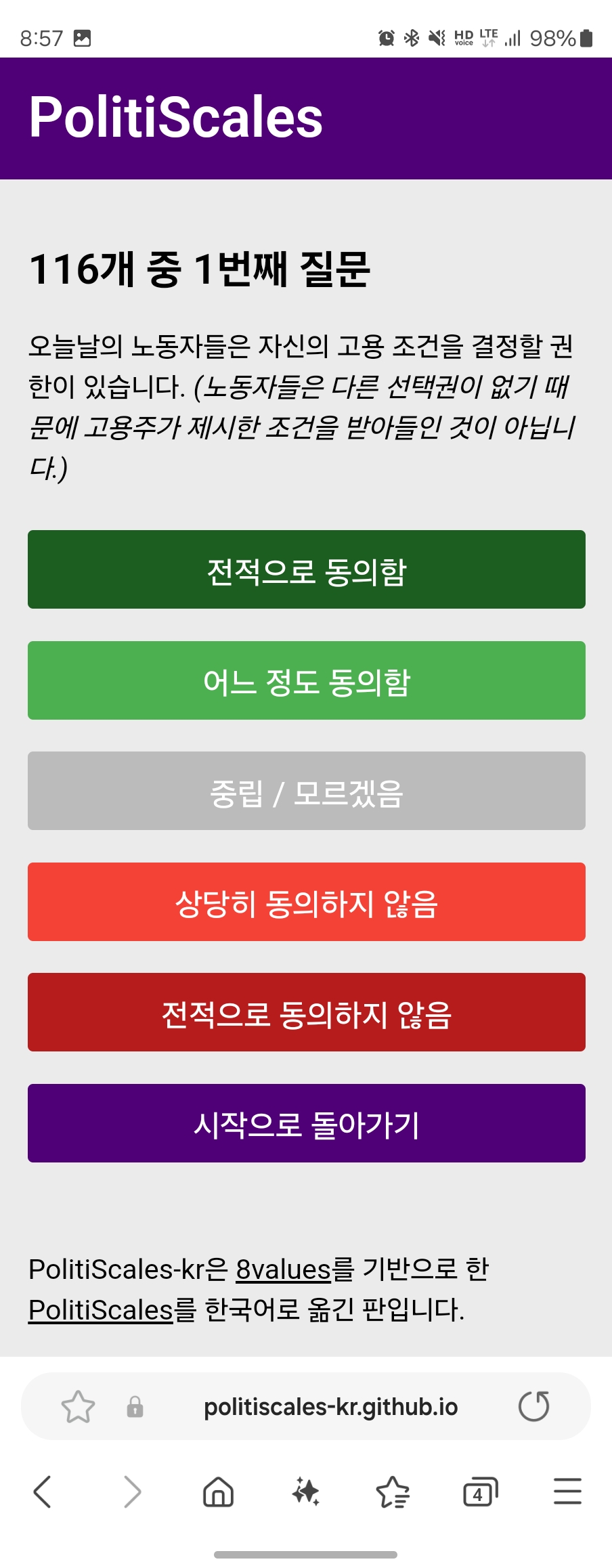Image resolution: width=612 pixels, height=1568 pixels.
Task: Open the 8values link
Action: pyautogui.click(x=283, y=1269)
